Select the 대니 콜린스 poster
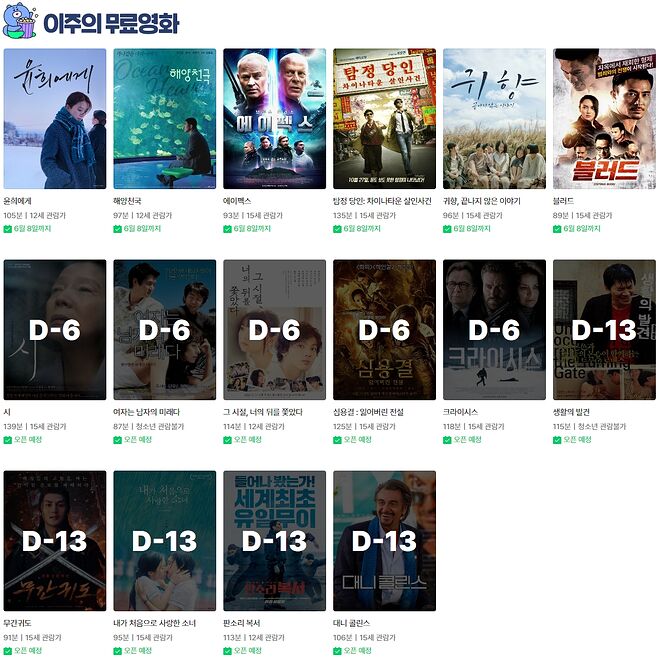Screen dimensions: 660x658 (384, 541)
